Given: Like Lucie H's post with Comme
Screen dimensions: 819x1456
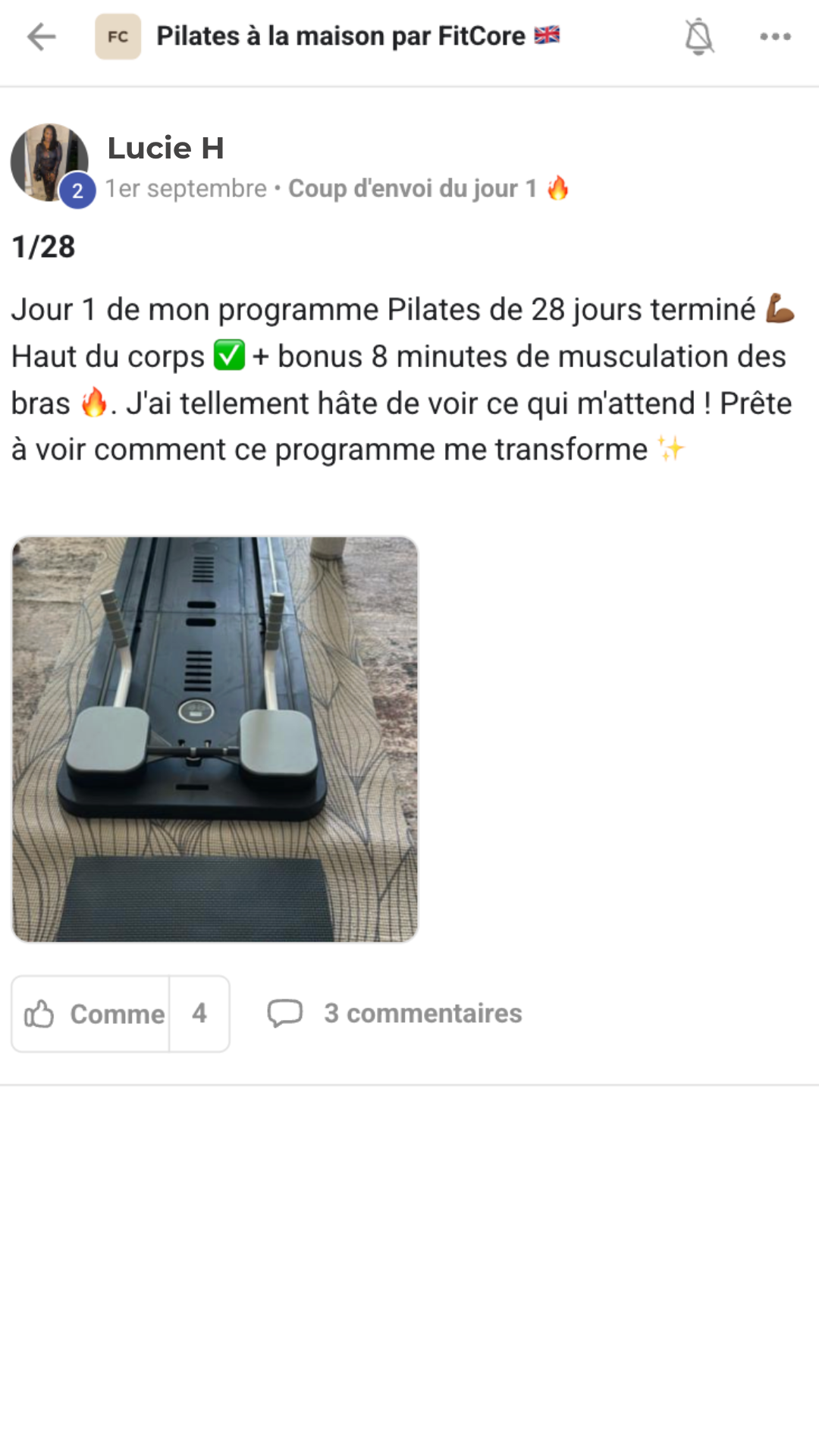Looking at the screenshot, I should tap(92, 1014).
